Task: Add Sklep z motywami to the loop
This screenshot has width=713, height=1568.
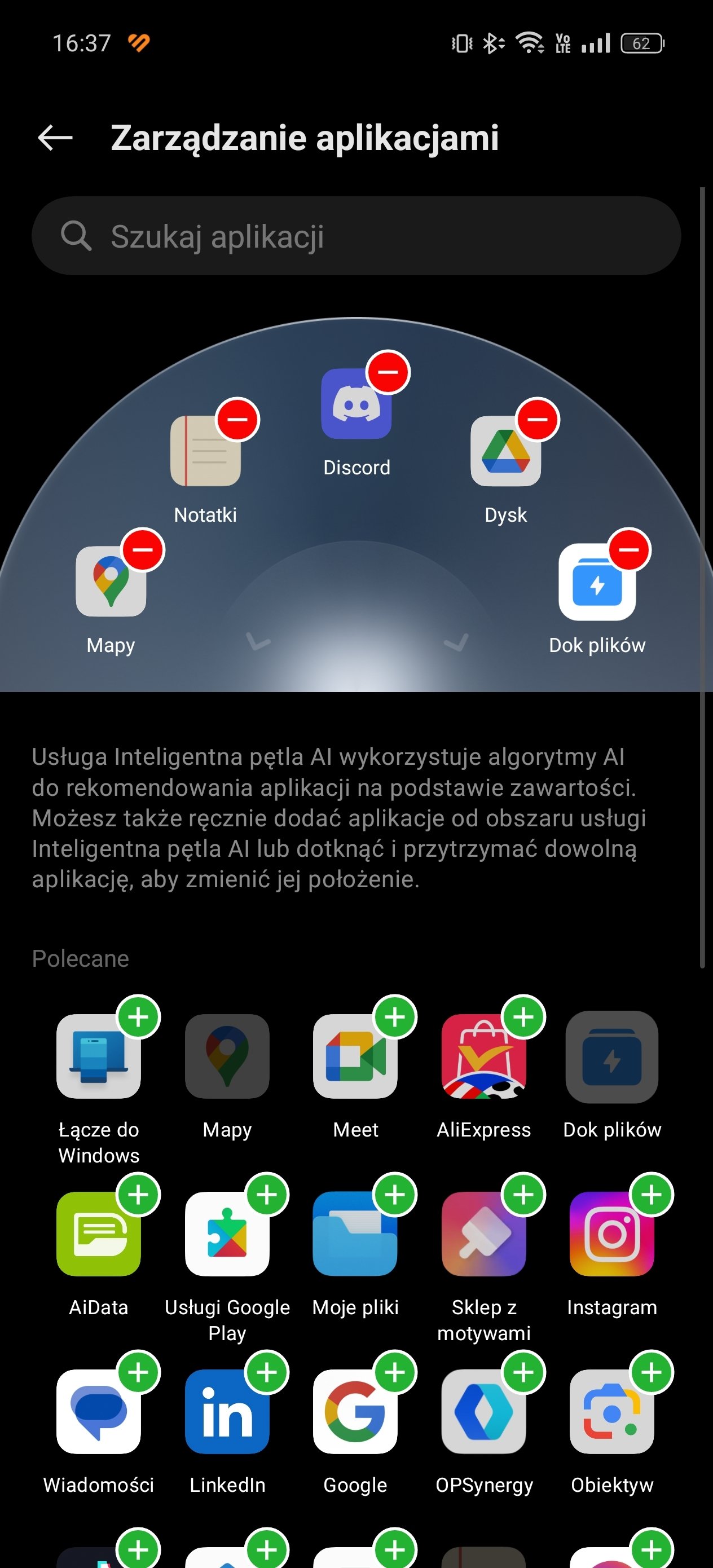Action: [x=523, y=1195]
